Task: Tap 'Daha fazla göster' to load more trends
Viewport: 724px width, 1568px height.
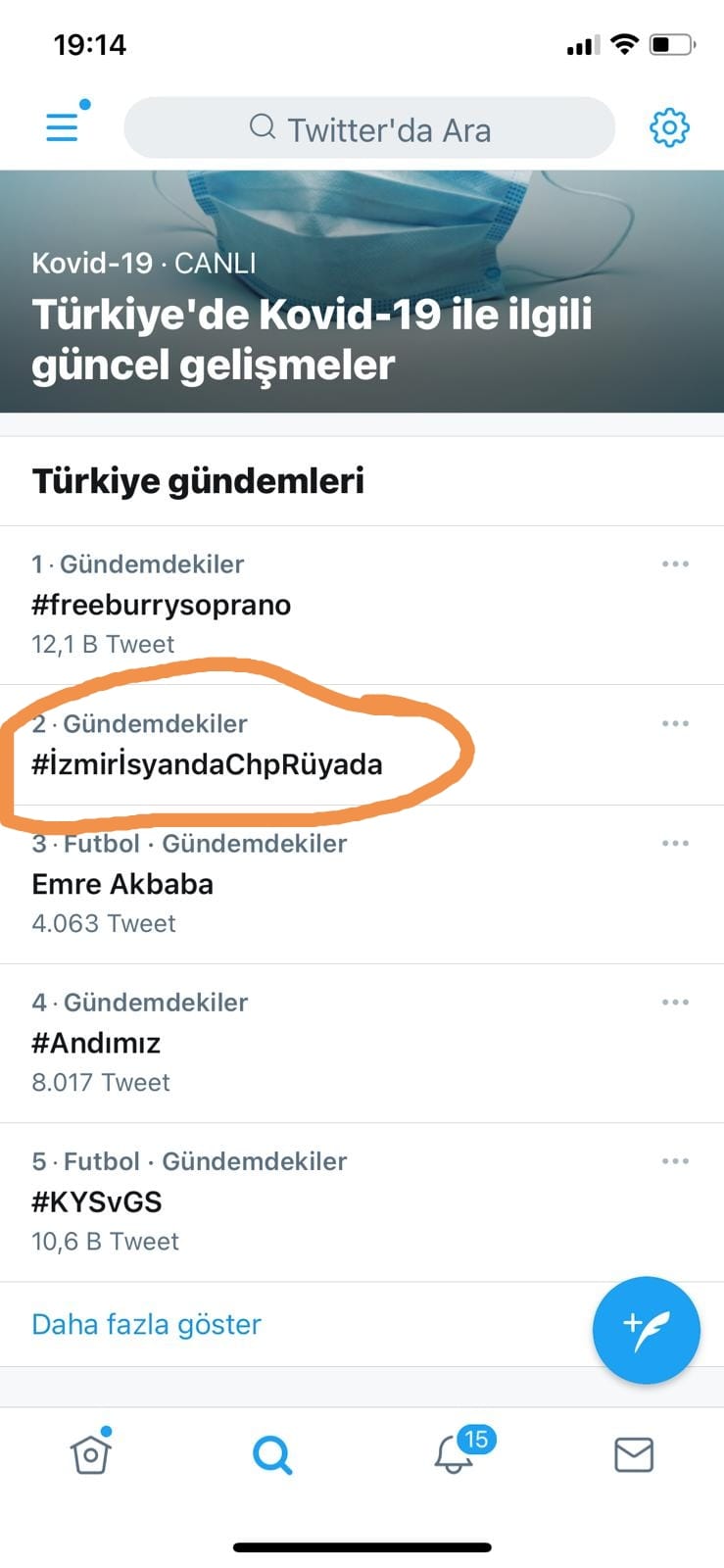Action: point(145,1324)
